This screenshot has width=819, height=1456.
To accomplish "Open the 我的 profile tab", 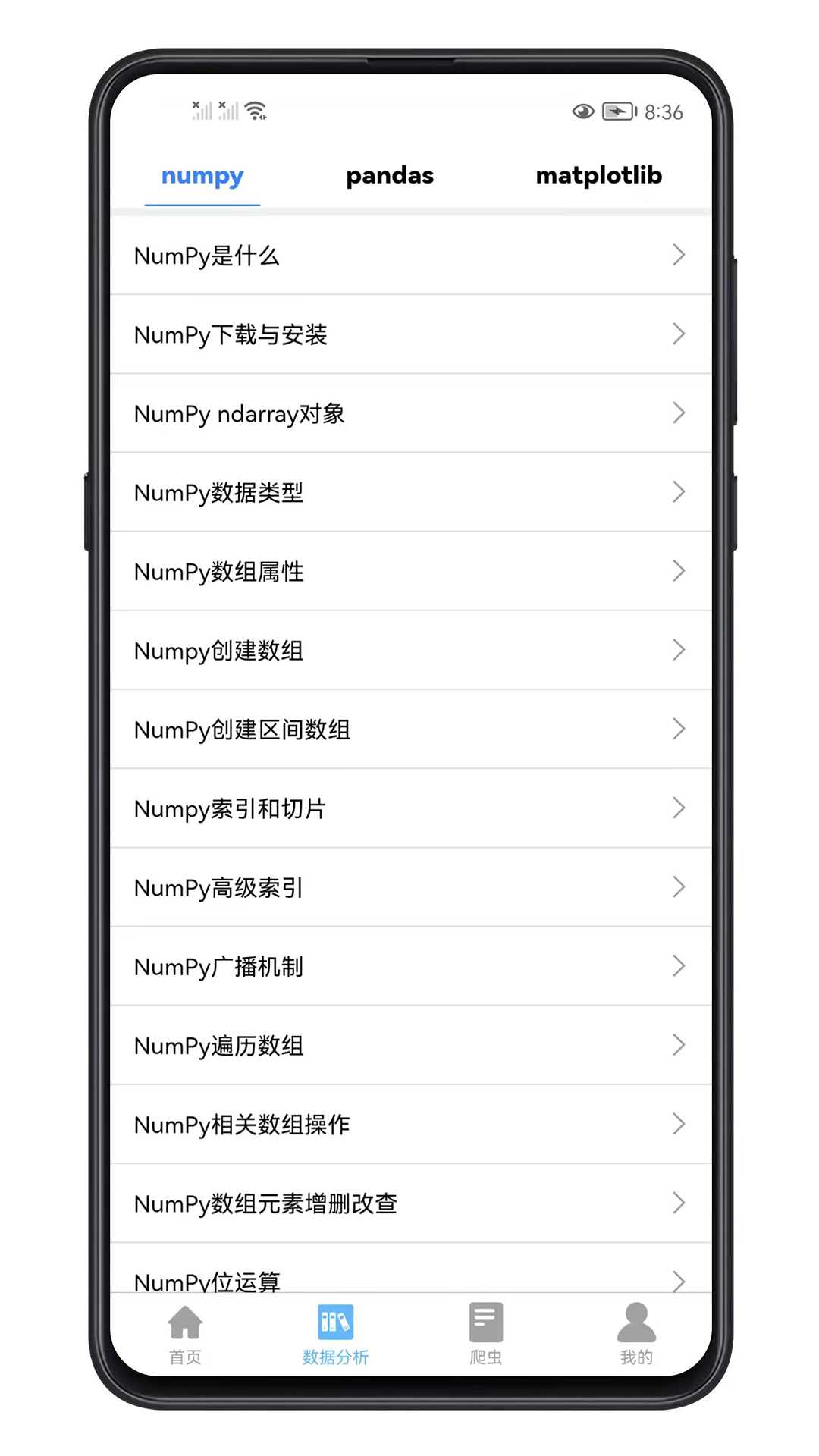I will pos(635,1335).
